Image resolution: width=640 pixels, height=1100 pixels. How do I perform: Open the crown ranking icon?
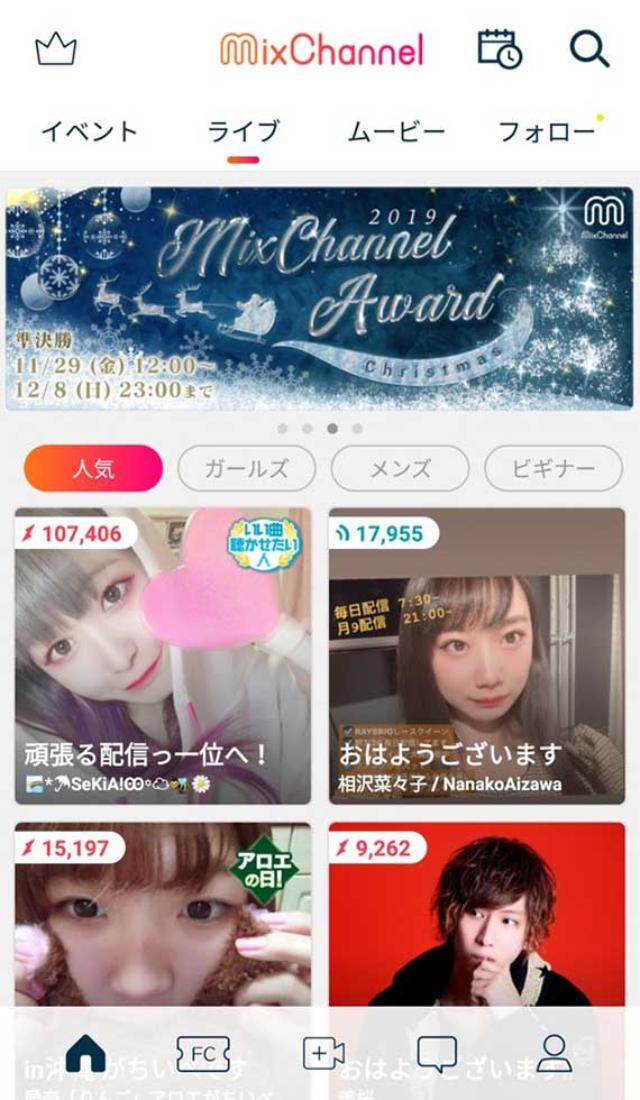point(56,50)
